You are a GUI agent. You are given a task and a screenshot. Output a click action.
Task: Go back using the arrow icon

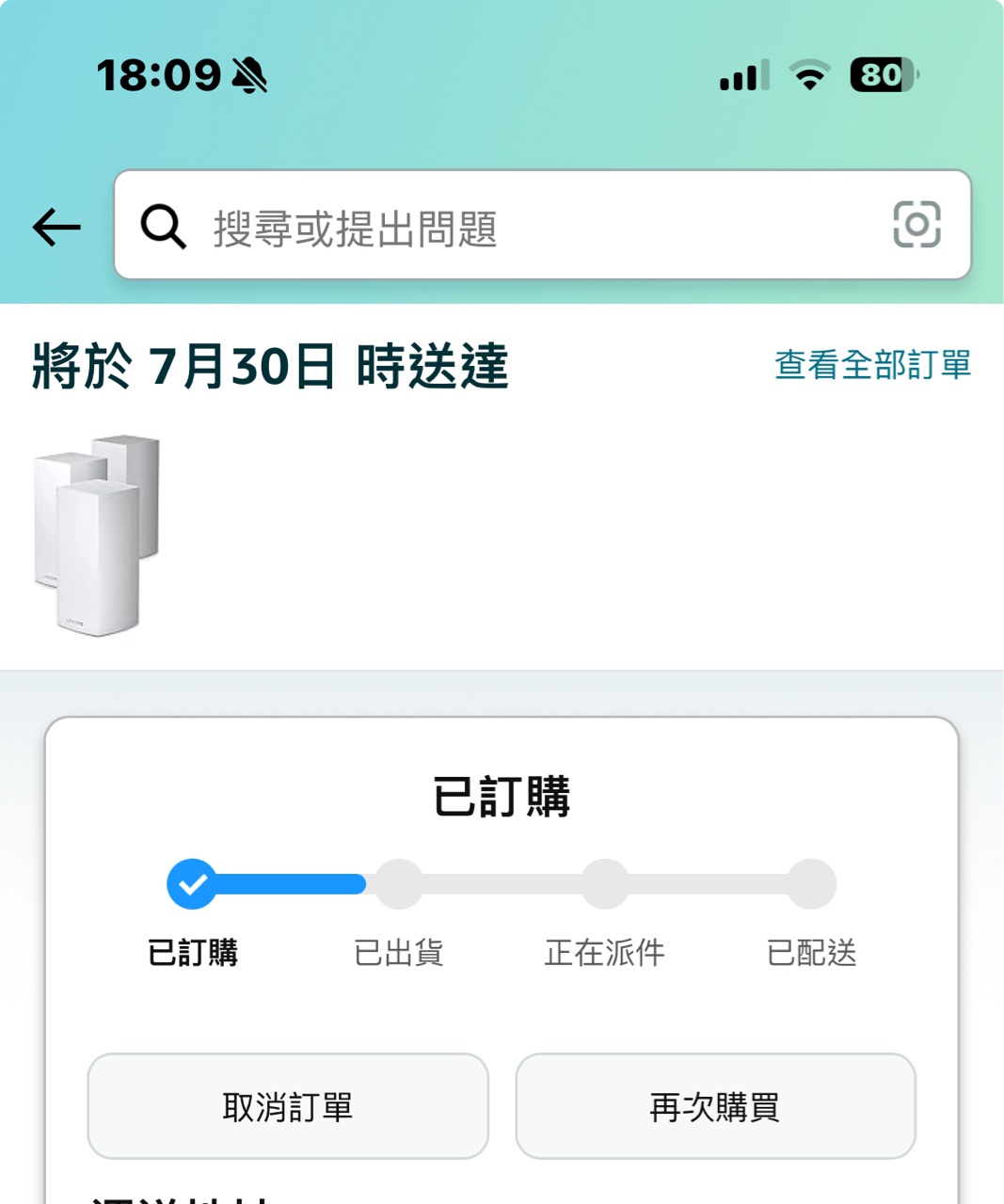[x=56, y=228]
